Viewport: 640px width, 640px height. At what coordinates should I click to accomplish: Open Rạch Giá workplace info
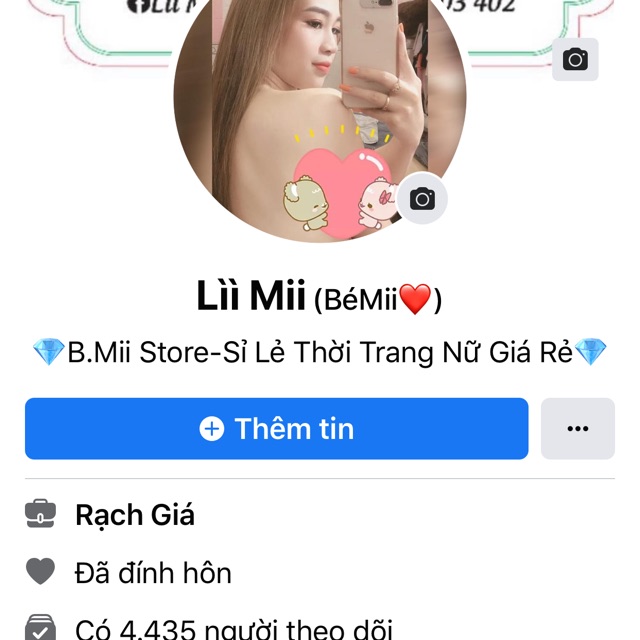135,516
